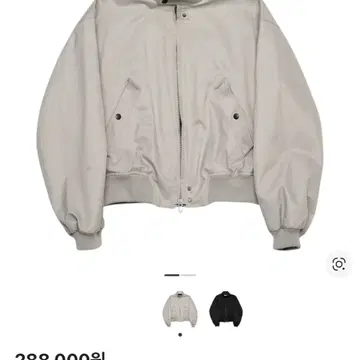The image size is (360, 360).
Task: Select the beige jacket color thumbnail
Action: [x=180, y=309]
